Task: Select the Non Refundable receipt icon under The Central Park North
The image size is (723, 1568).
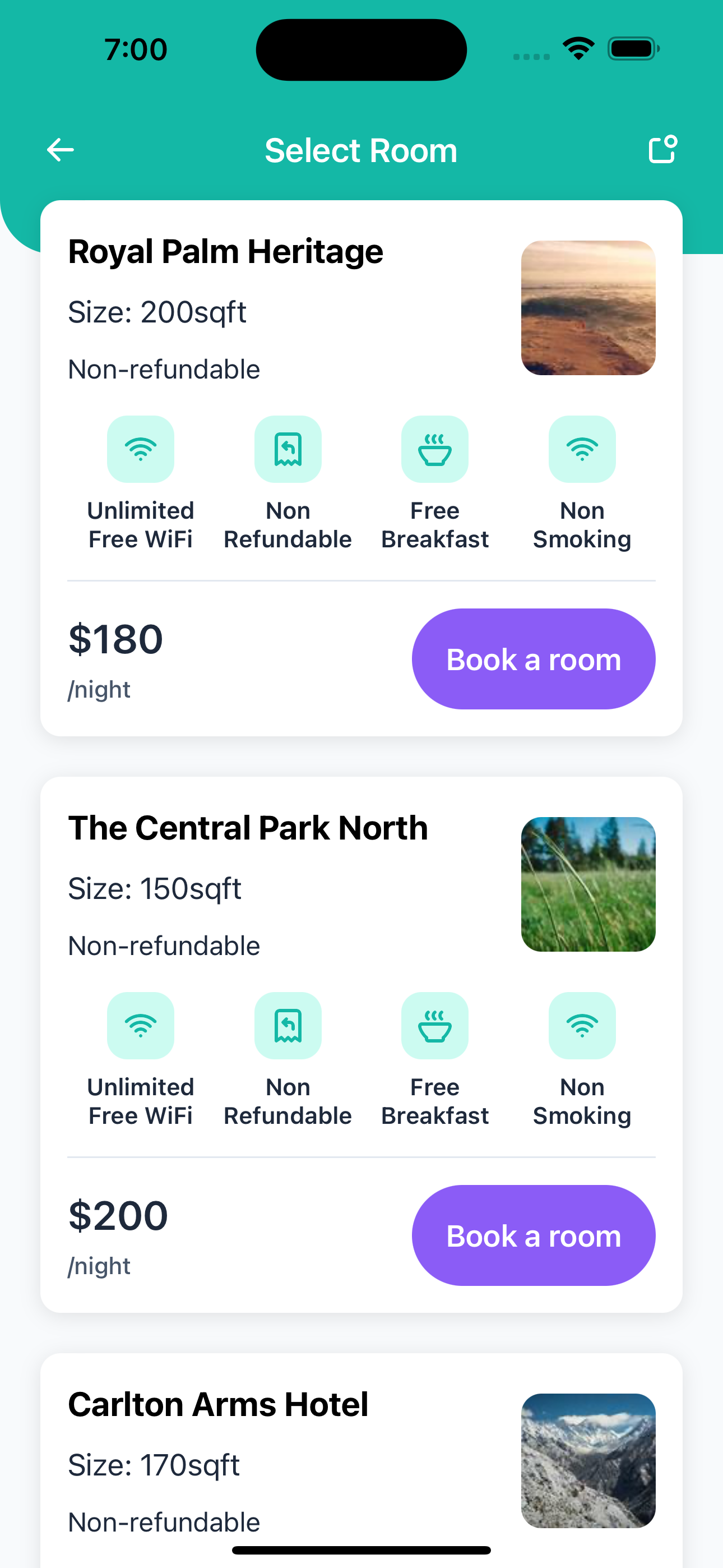Action: (288, 1026)
